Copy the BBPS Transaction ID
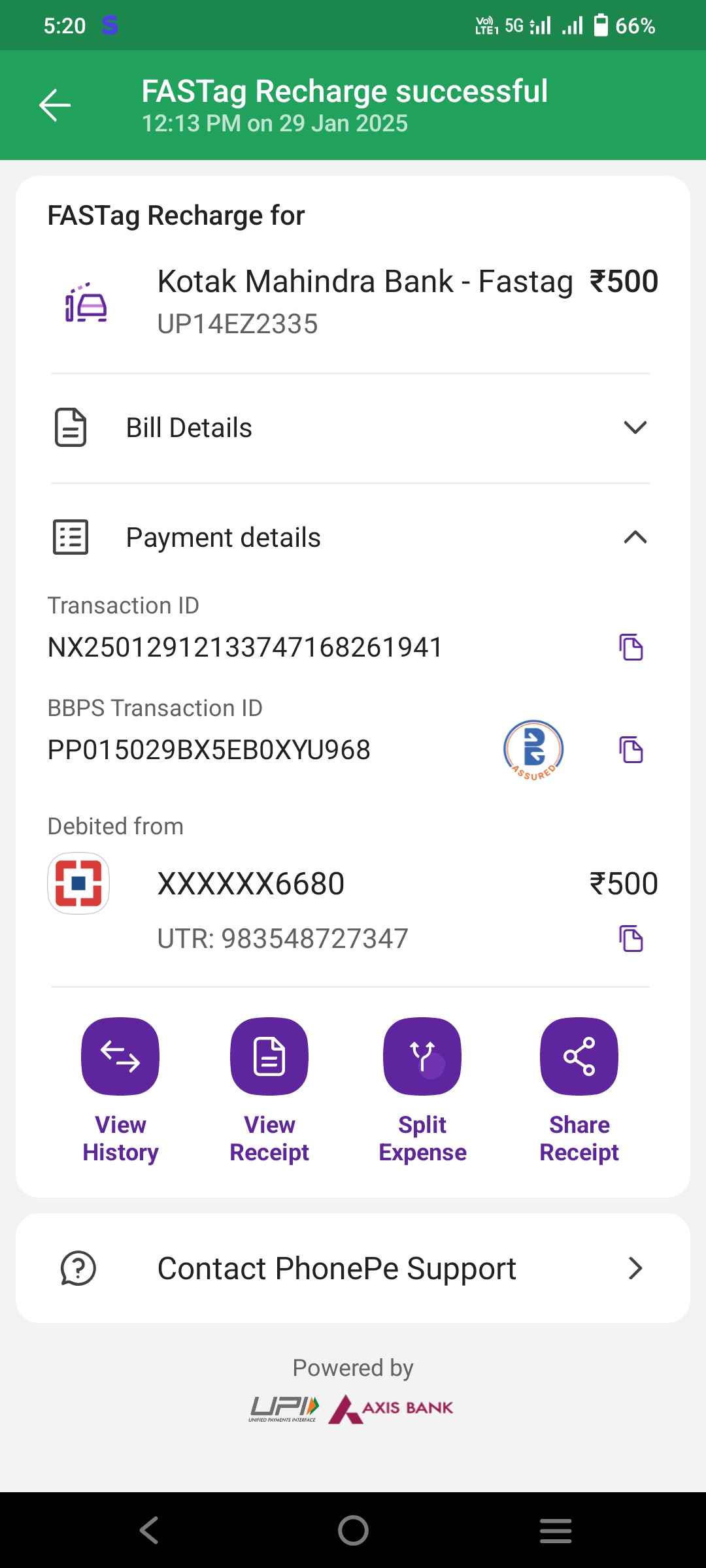 click(631, 749)
